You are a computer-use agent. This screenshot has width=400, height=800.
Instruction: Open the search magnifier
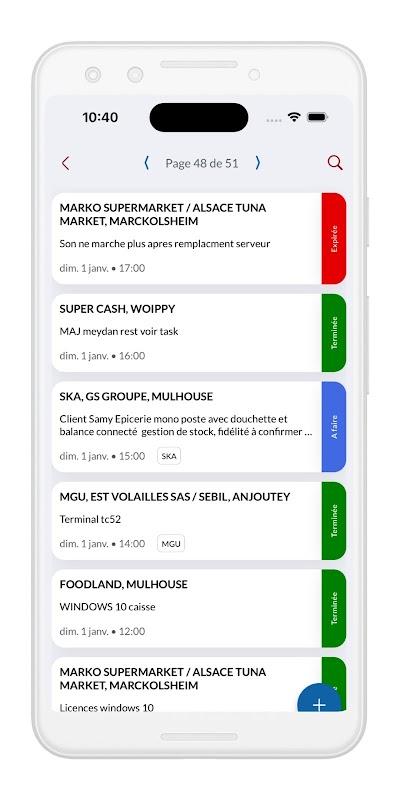point(335,163)
